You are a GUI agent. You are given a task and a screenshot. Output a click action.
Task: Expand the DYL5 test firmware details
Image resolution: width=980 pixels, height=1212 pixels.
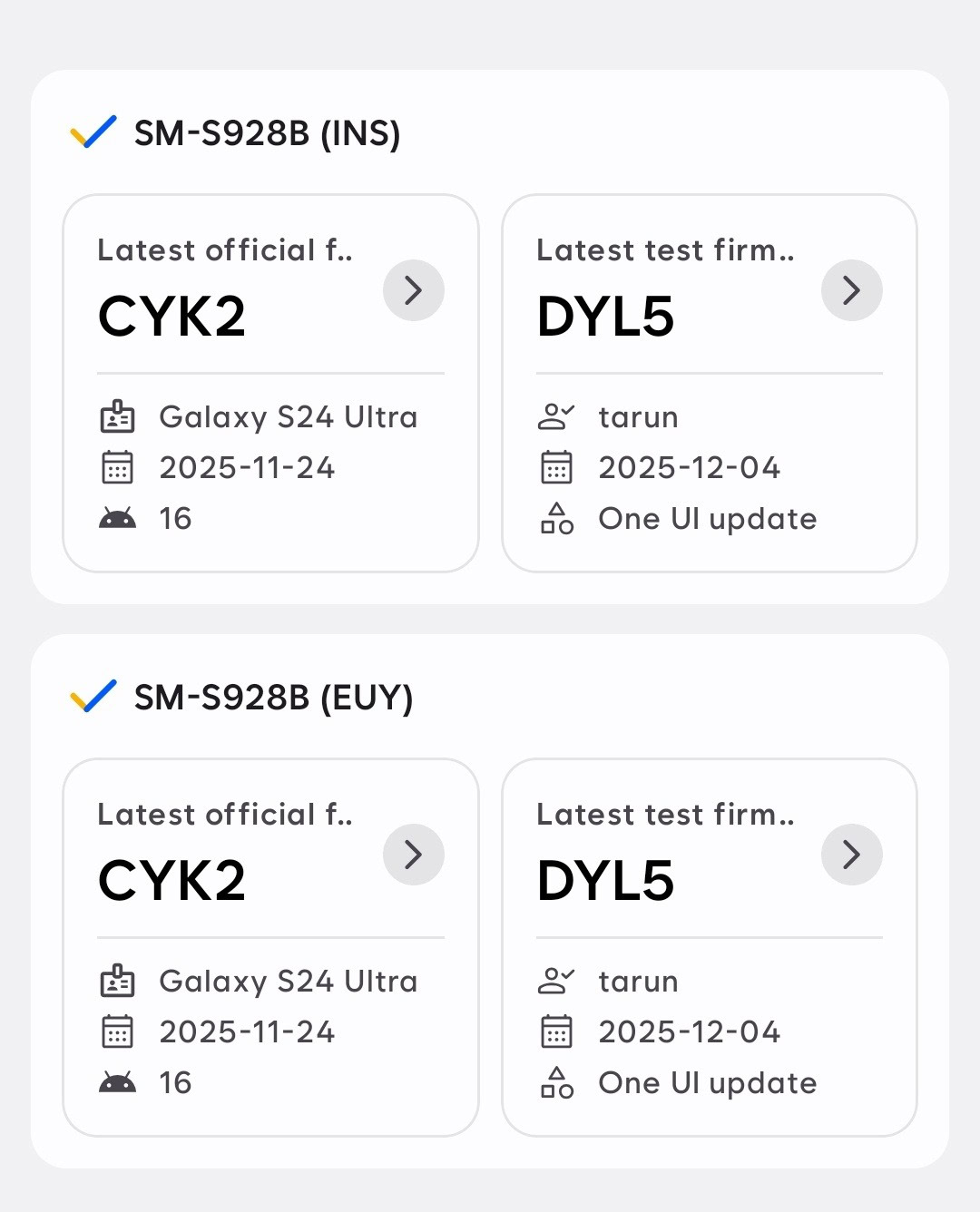pos(851,290)
